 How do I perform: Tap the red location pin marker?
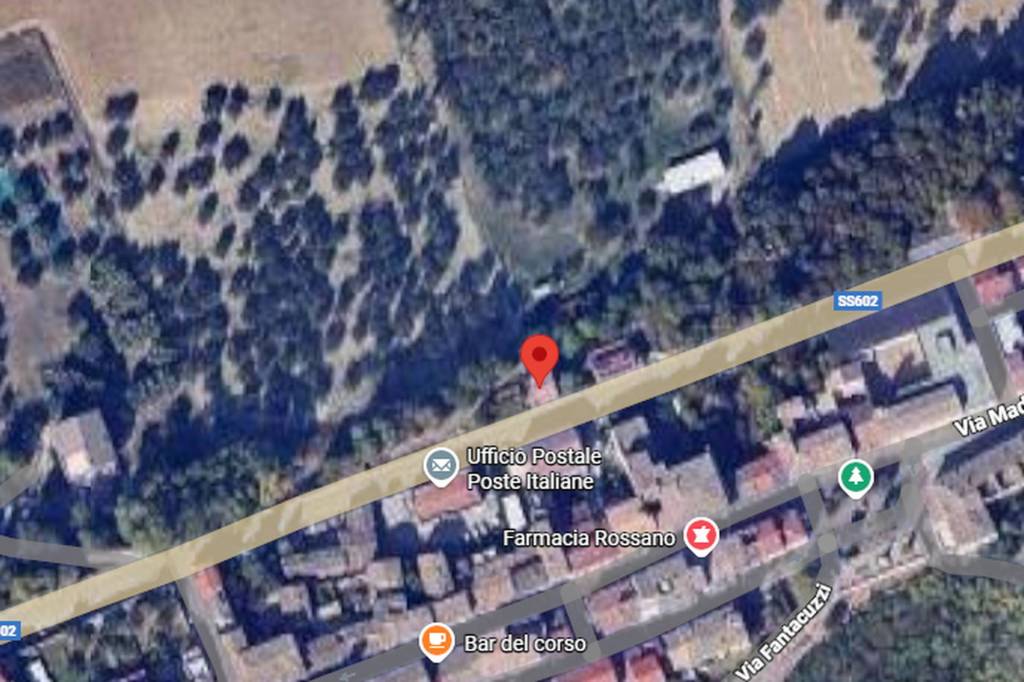pos(540,356)
